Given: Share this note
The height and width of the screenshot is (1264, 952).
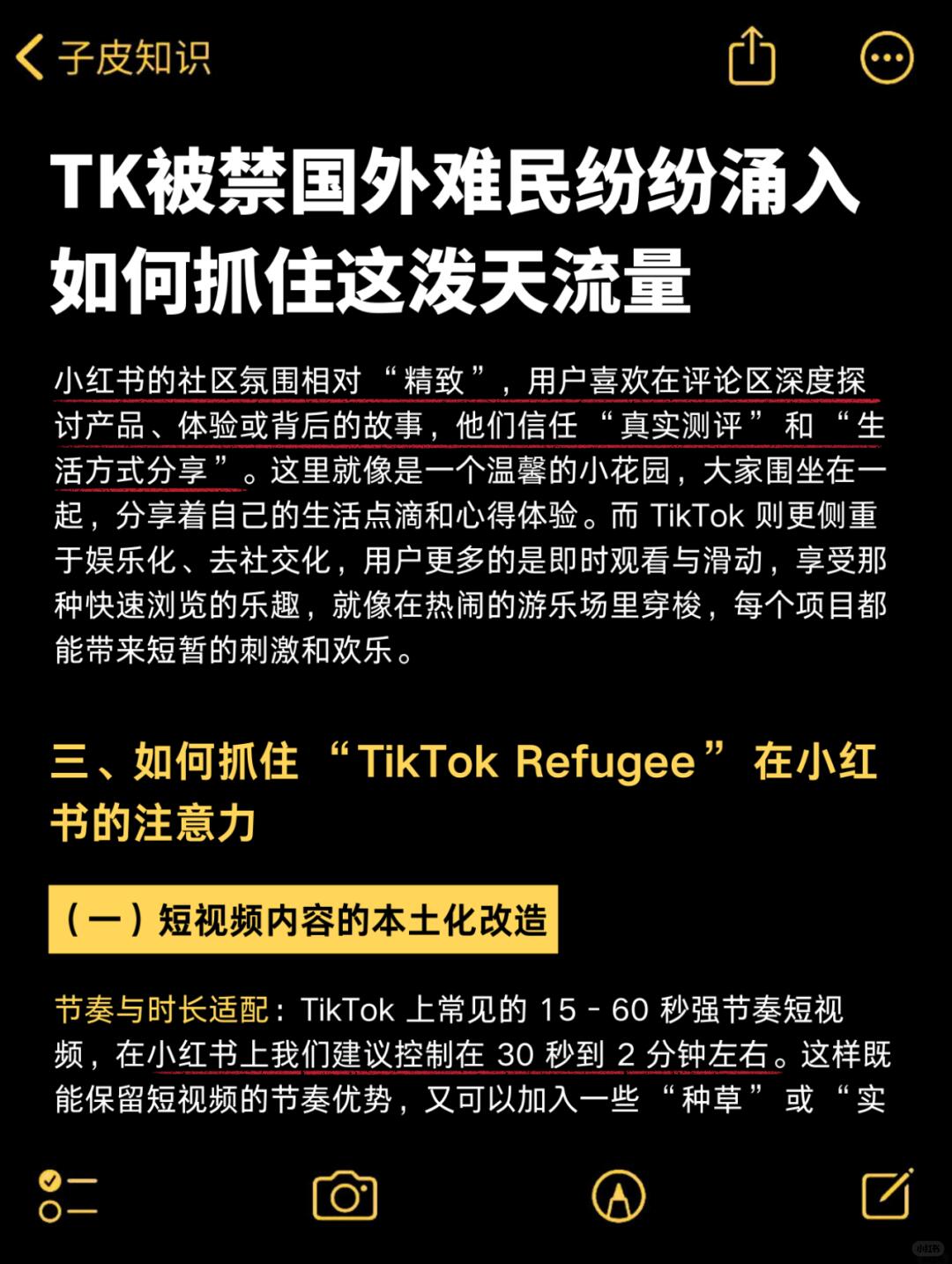Looking at the screenshot, I should [752, 56].
